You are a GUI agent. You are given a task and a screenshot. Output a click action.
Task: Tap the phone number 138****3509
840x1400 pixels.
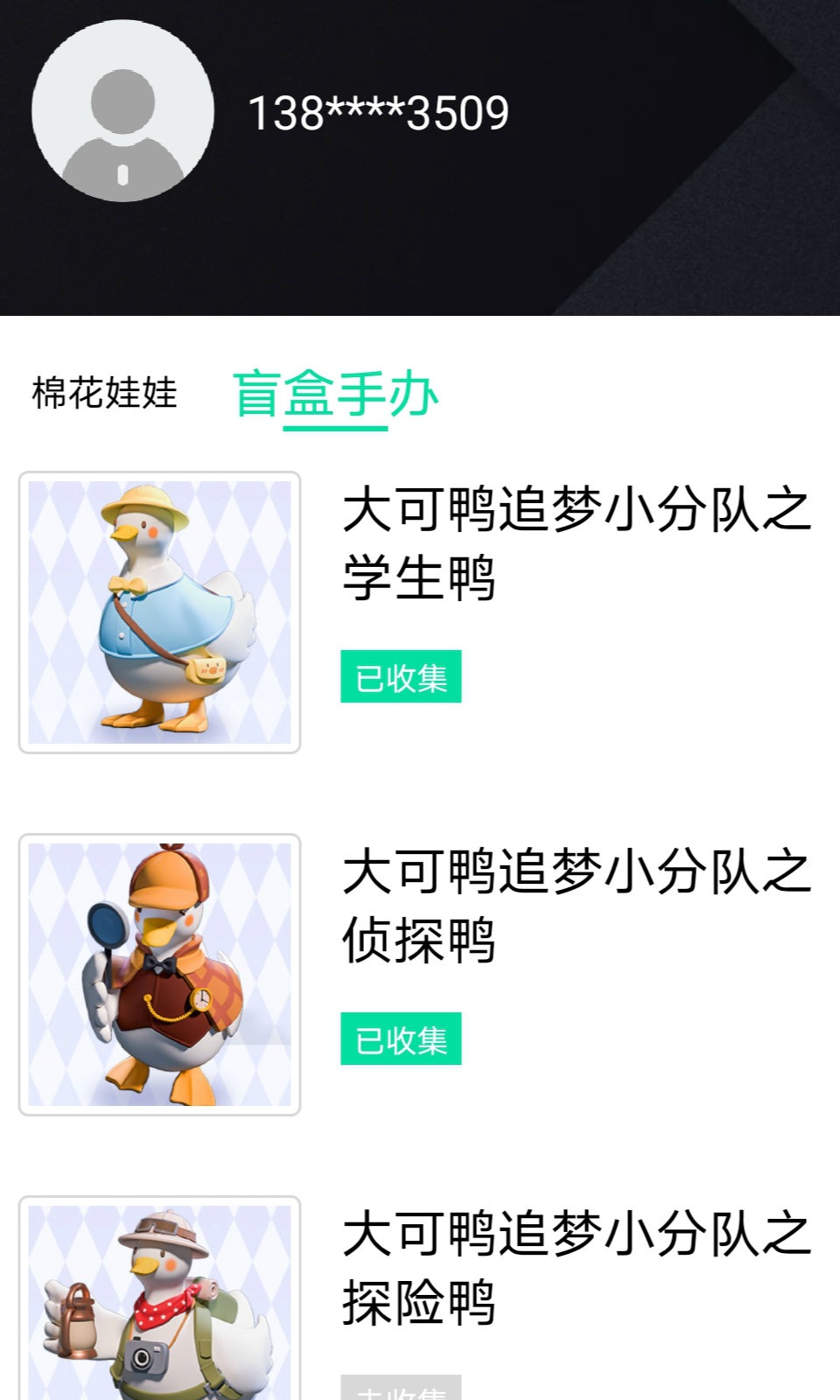click(378, 111)
